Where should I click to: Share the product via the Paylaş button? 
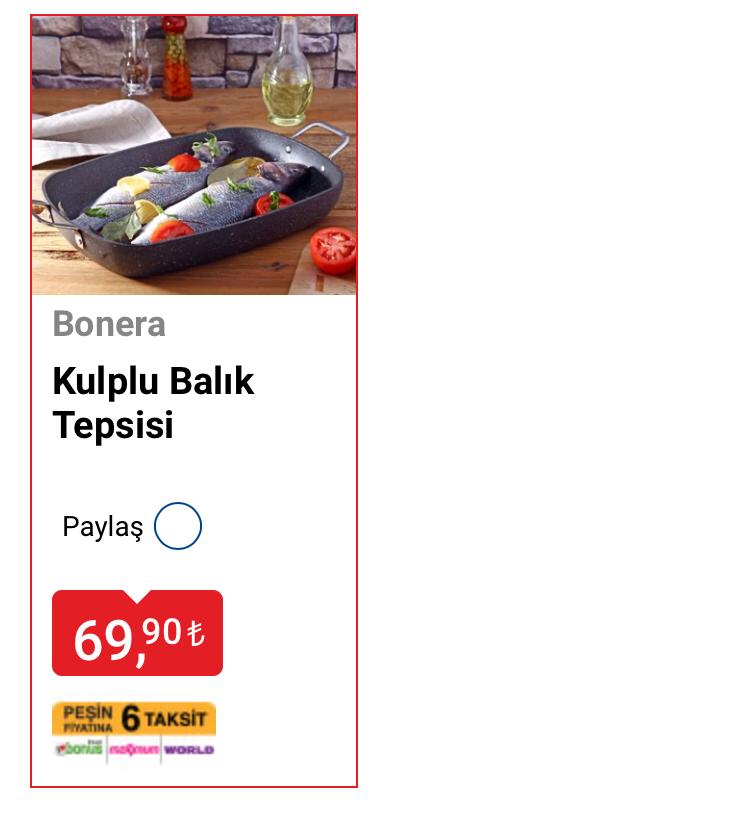178,527
